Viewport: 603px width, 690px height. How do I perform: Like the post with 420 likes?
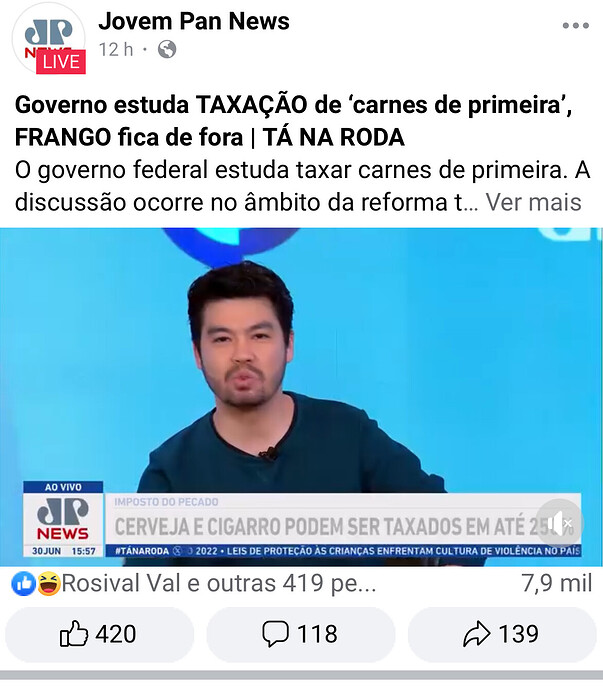click(99, 634)
